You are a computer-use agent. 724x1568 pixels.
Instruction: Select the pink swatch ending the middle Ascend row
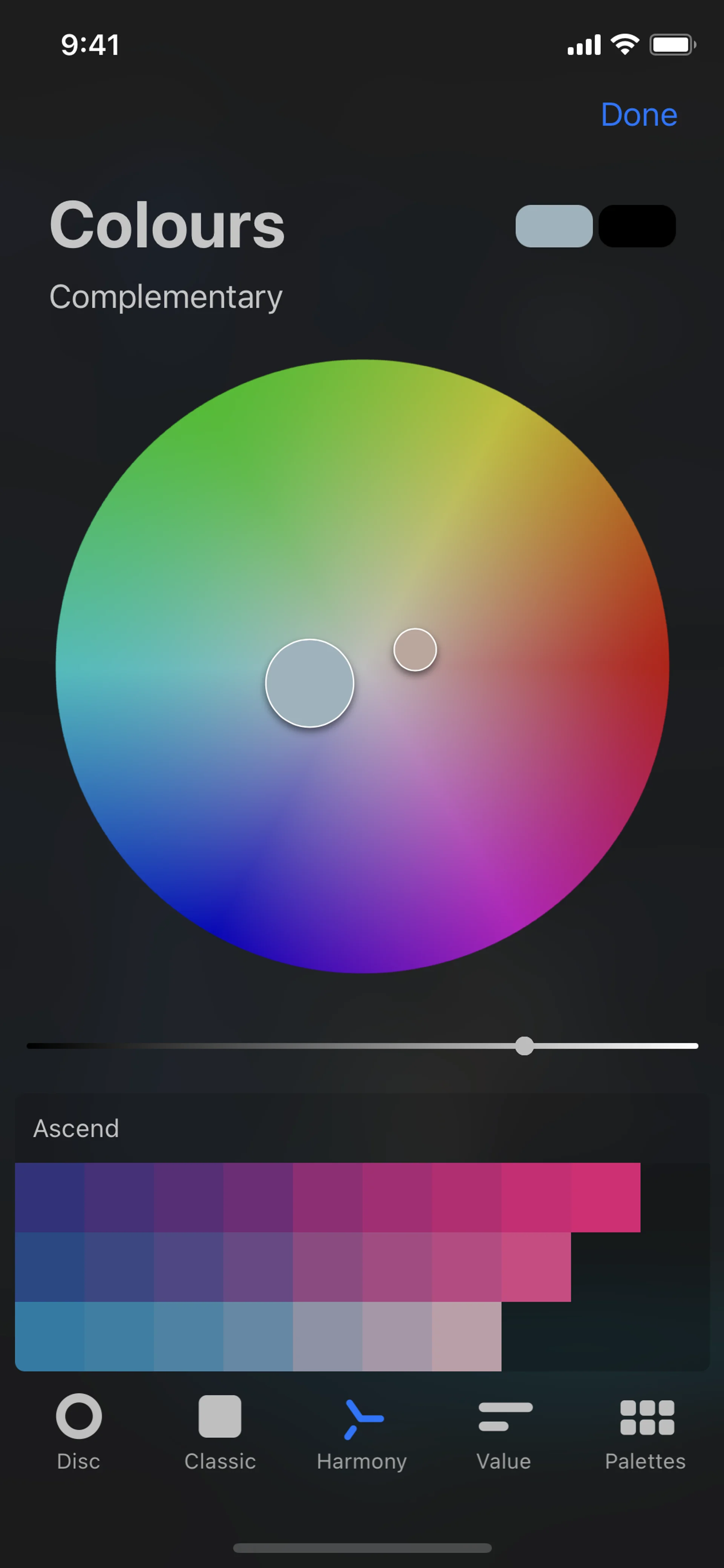coord(536,1267)
